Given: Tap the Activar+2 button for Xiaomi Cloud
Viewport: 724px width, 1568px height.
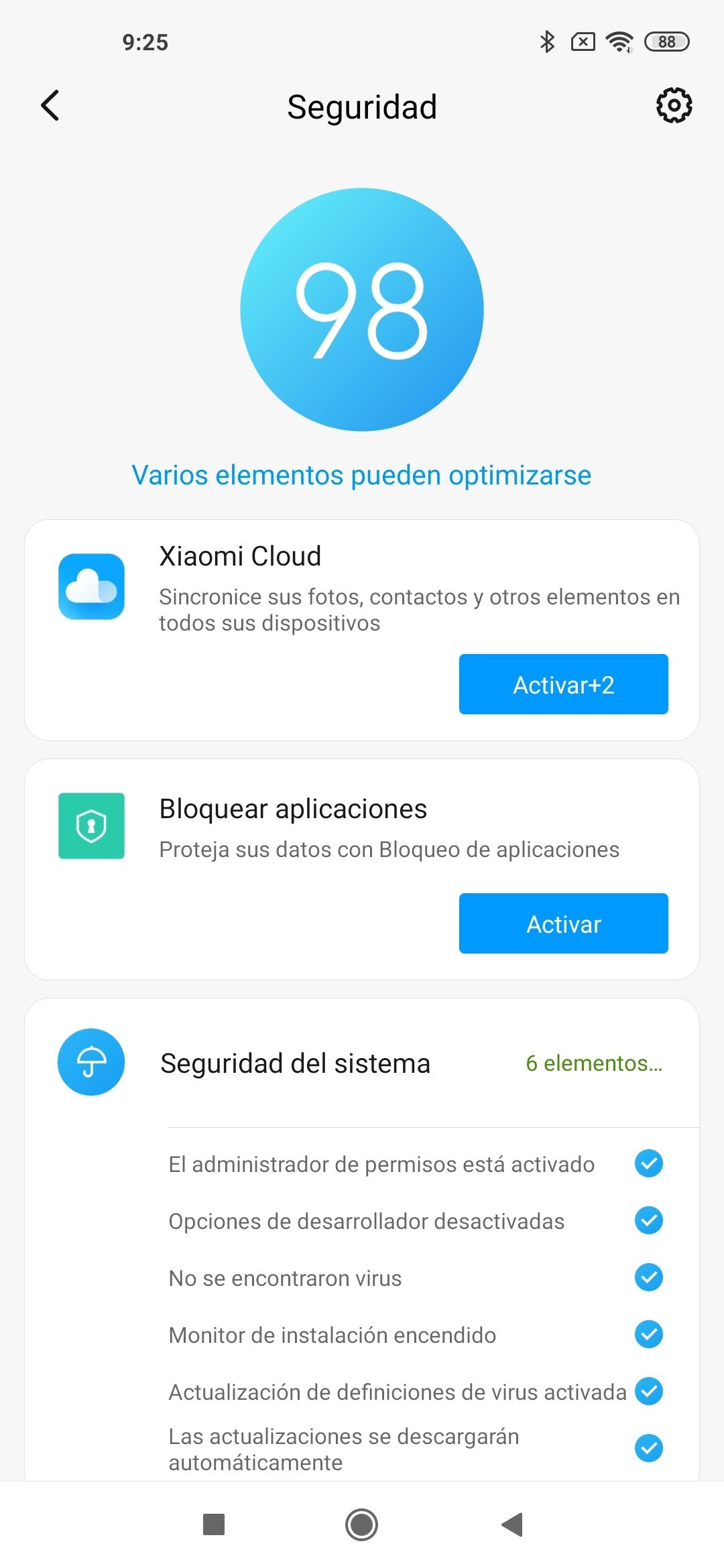Looking at the screenshot, I should click(x=563, y=684).
